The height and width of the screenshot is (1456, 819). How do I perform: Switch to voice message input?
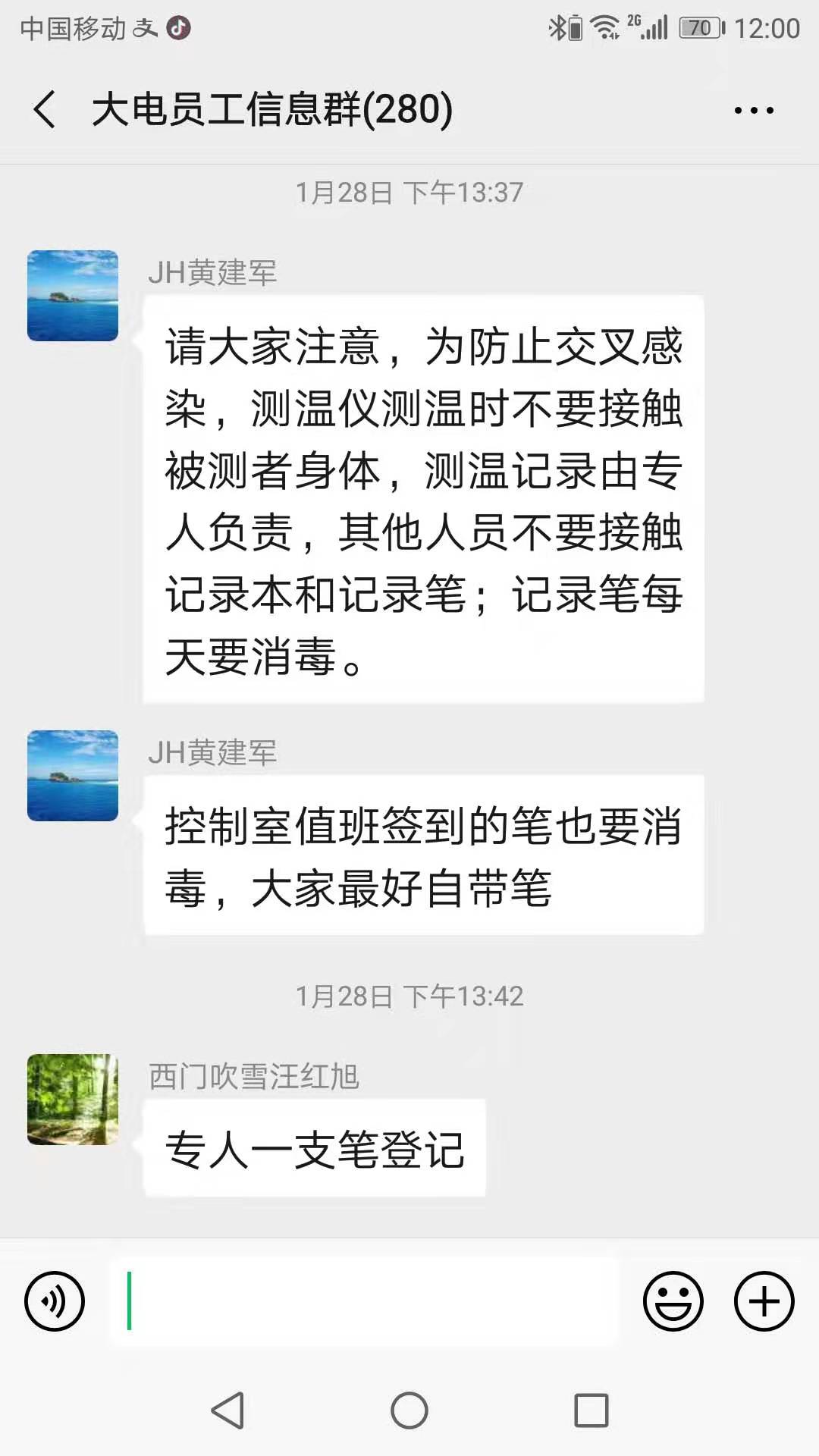pyautogui.click(x=55, y=1301)
